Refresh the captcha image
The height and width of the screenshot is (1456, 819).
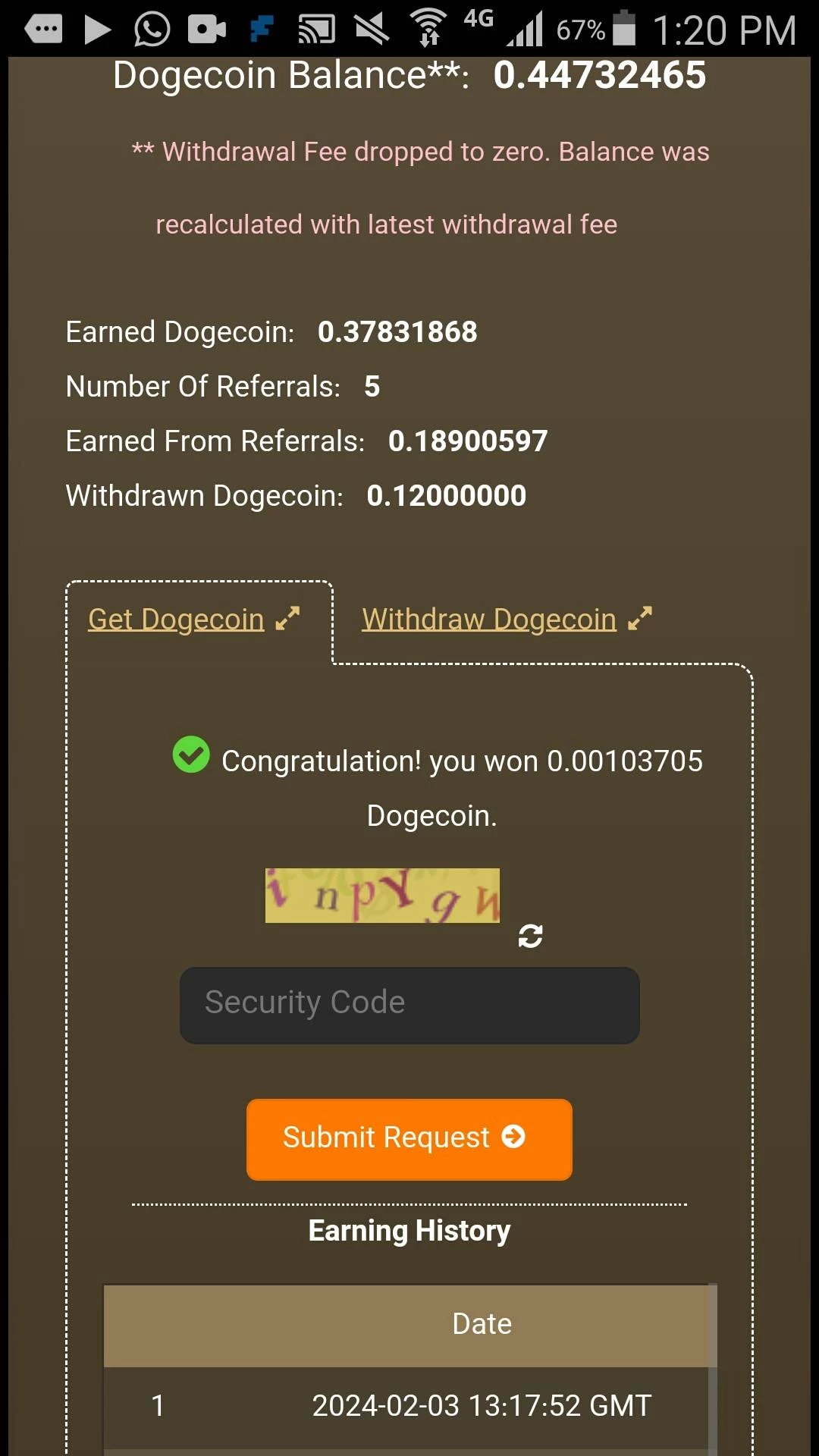[x=530, y=936]
